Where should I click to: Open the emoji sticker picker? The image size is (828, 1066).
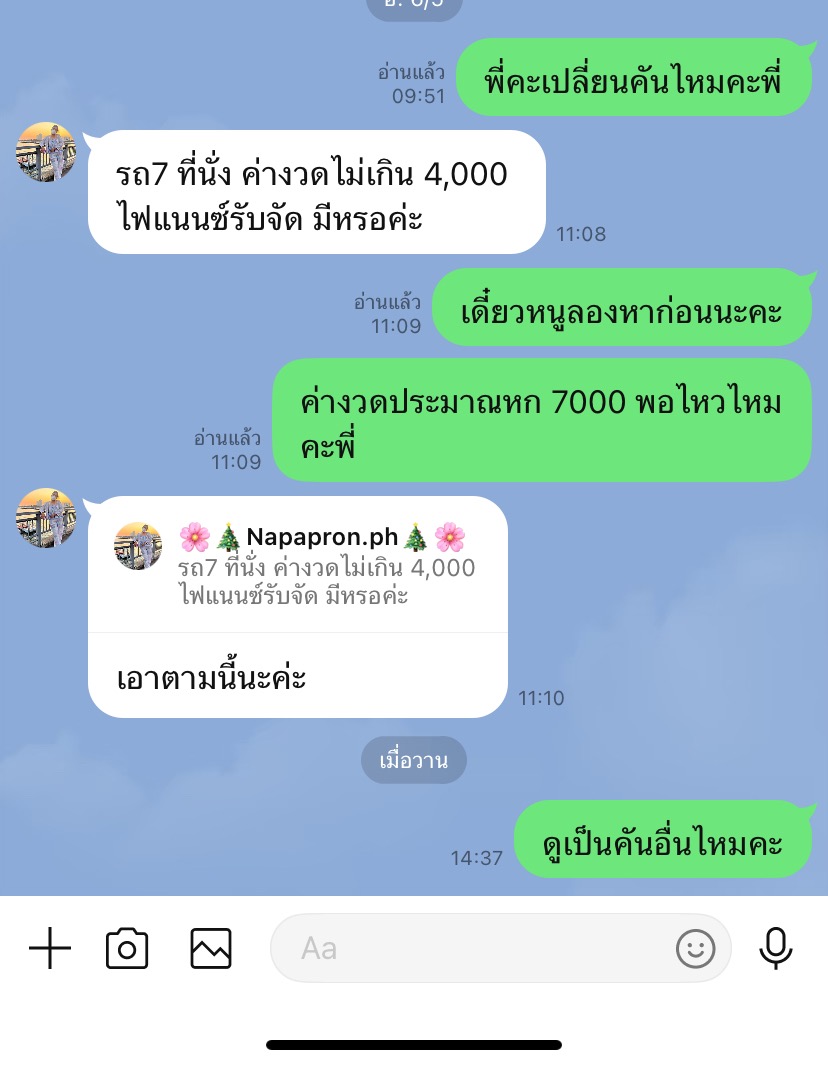coord(696,948)
